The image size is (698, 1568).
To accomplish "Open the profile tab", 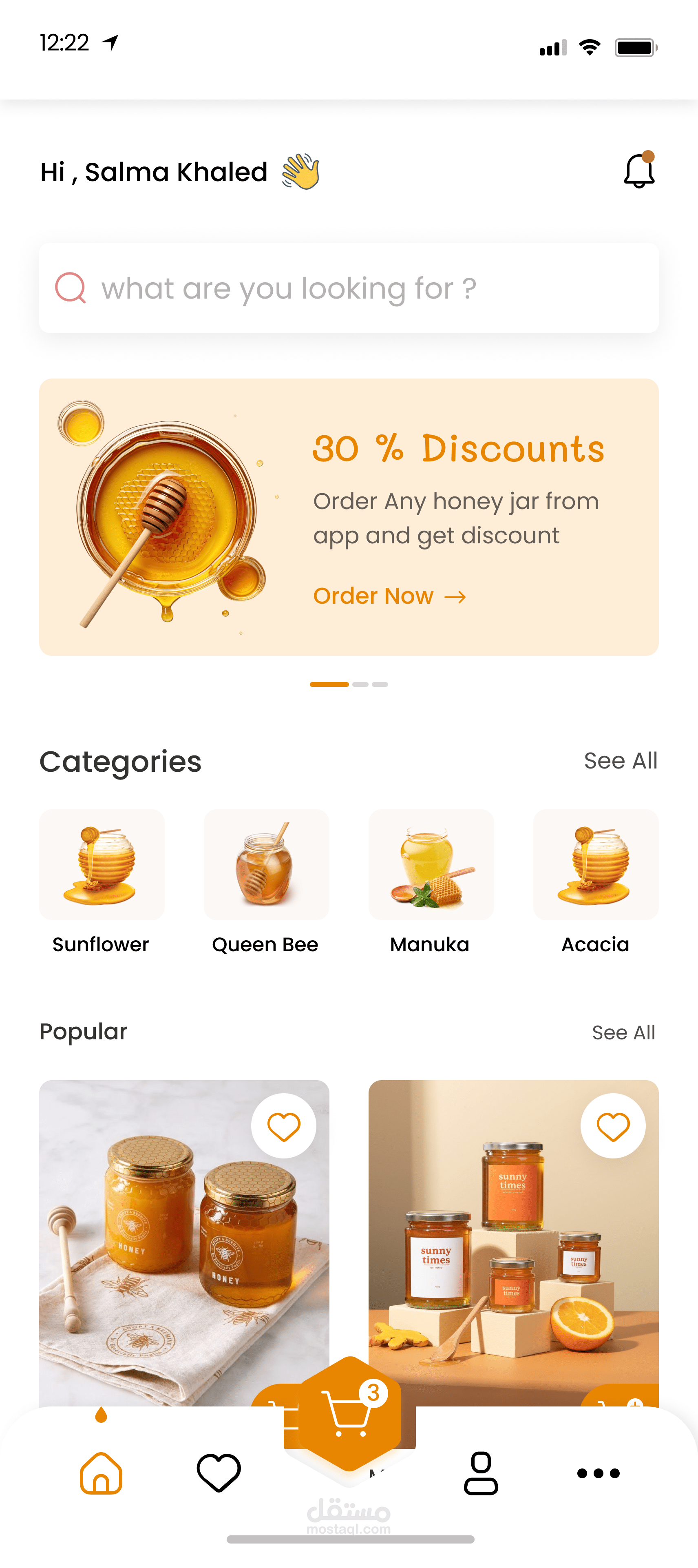I will coord(481,1473).
